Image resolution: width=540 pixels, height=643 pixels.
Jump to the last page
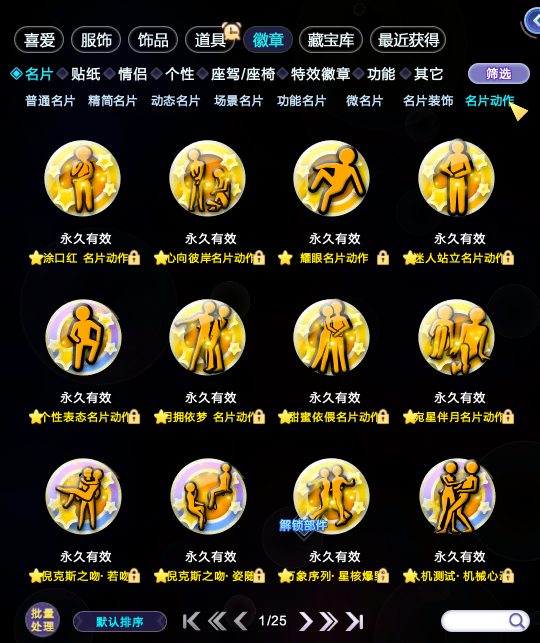(x=354, y=621)
